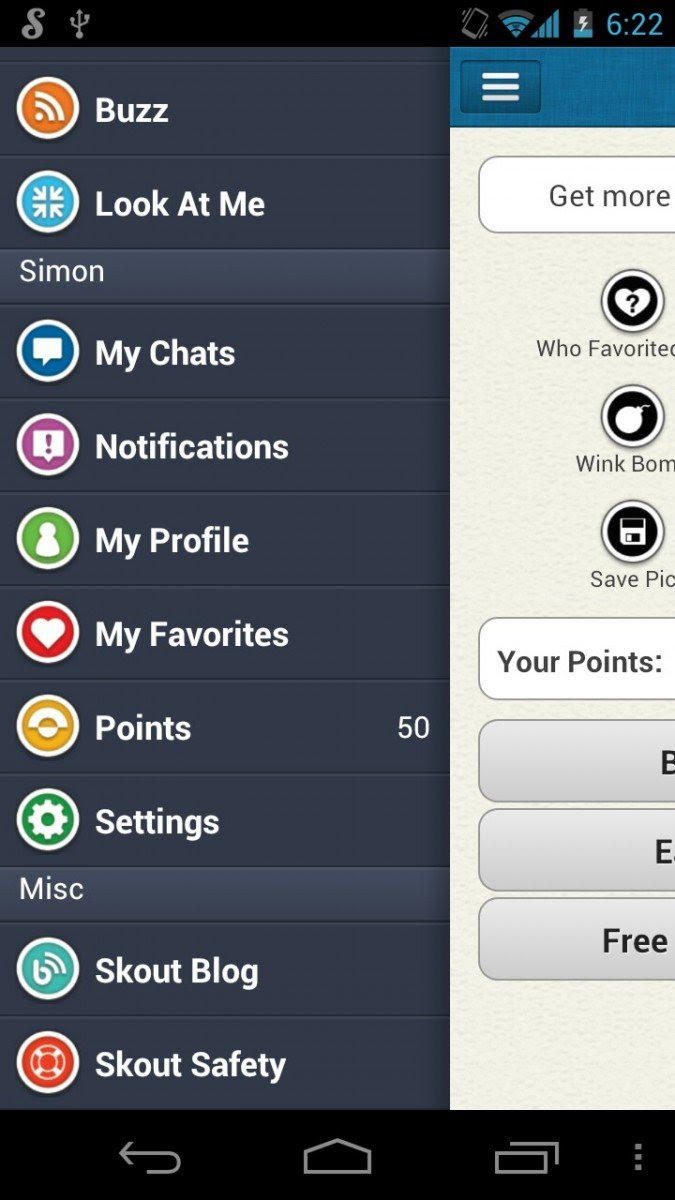Select the Who Favorited icon
Viewport: 675px width, 1200px height.
click(x=632, y=300)
